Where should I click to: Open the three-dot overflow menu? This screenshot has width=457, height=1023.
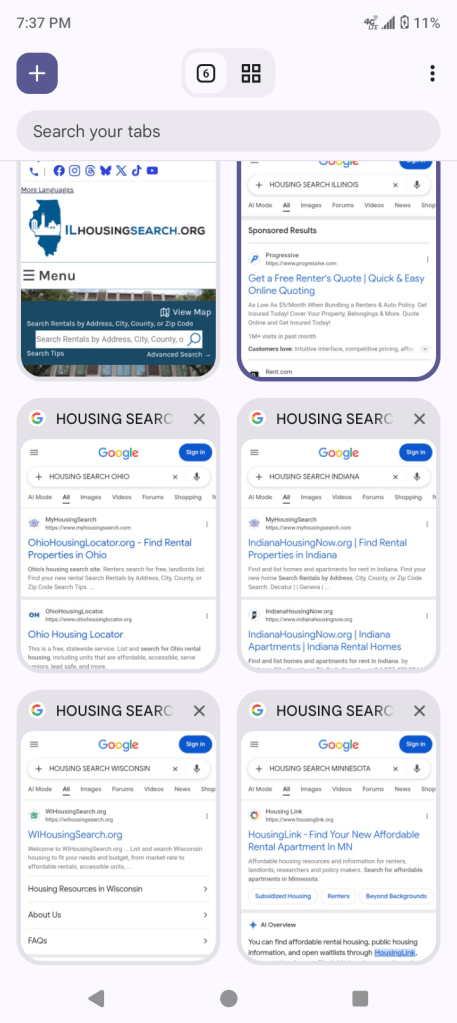[x=432, y=73]
